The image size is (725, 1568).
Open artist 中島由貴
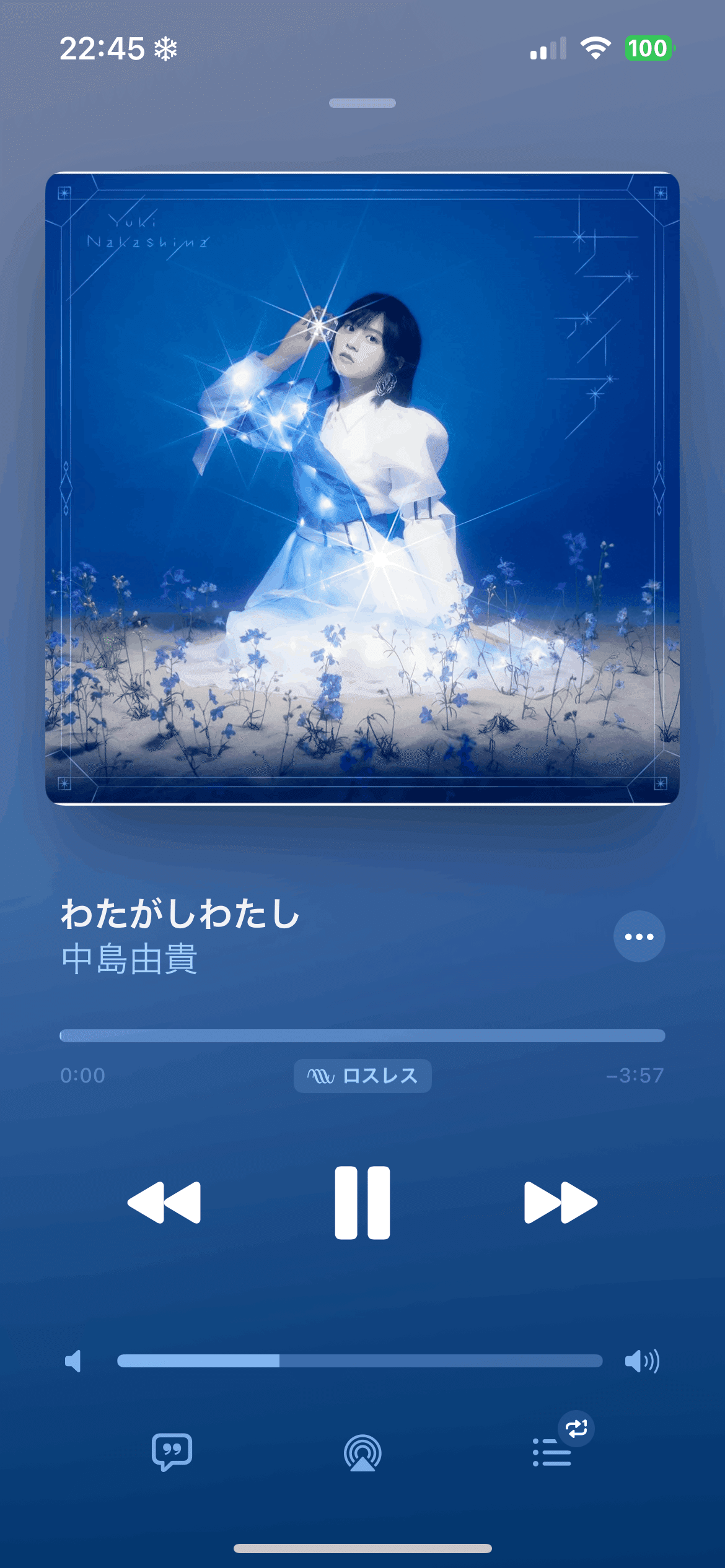(x=130, y=959)
